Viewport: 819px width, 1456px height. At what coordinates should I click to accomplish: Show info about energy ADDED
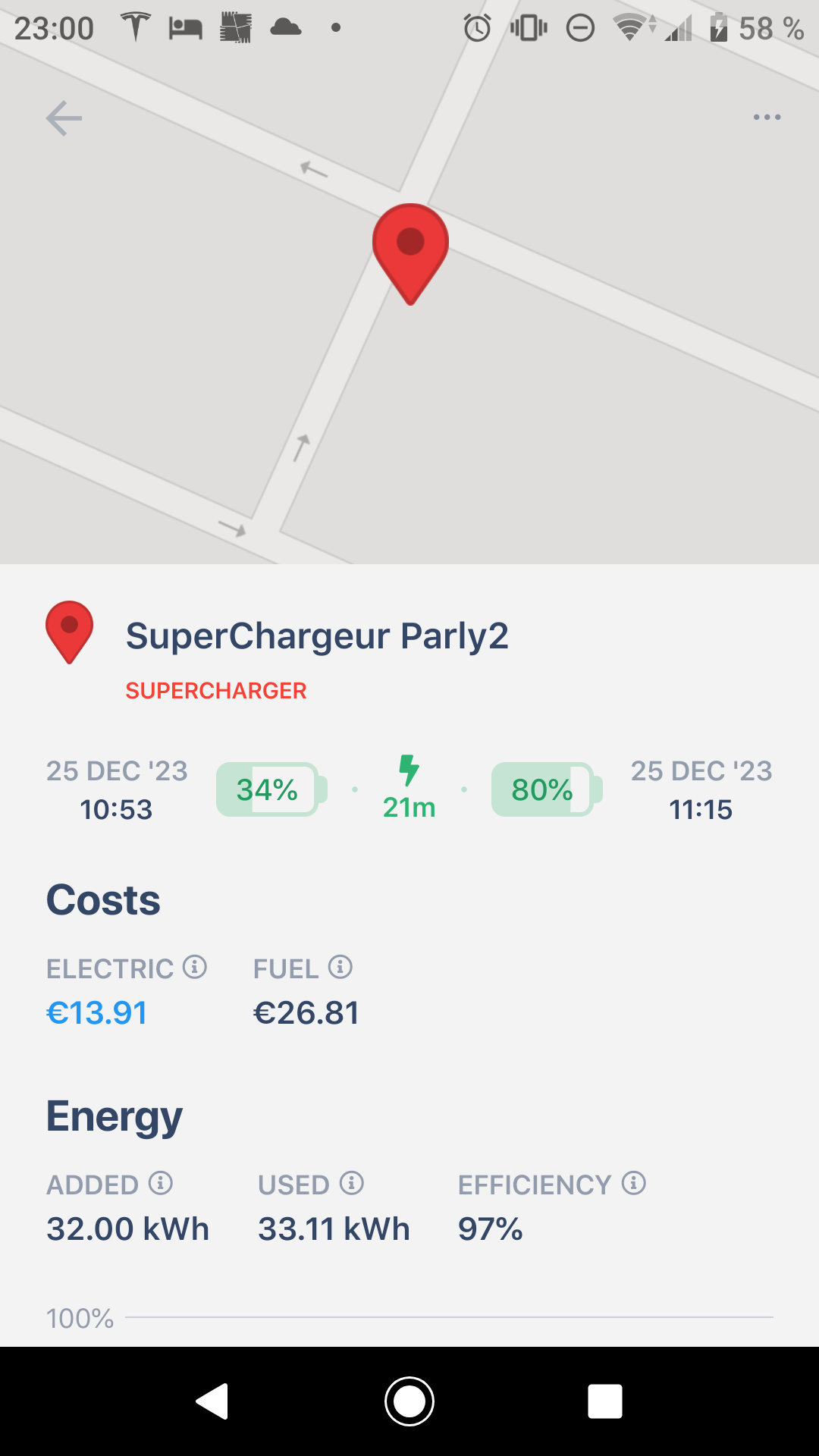pyautogui.click(x=161, y=1183)
